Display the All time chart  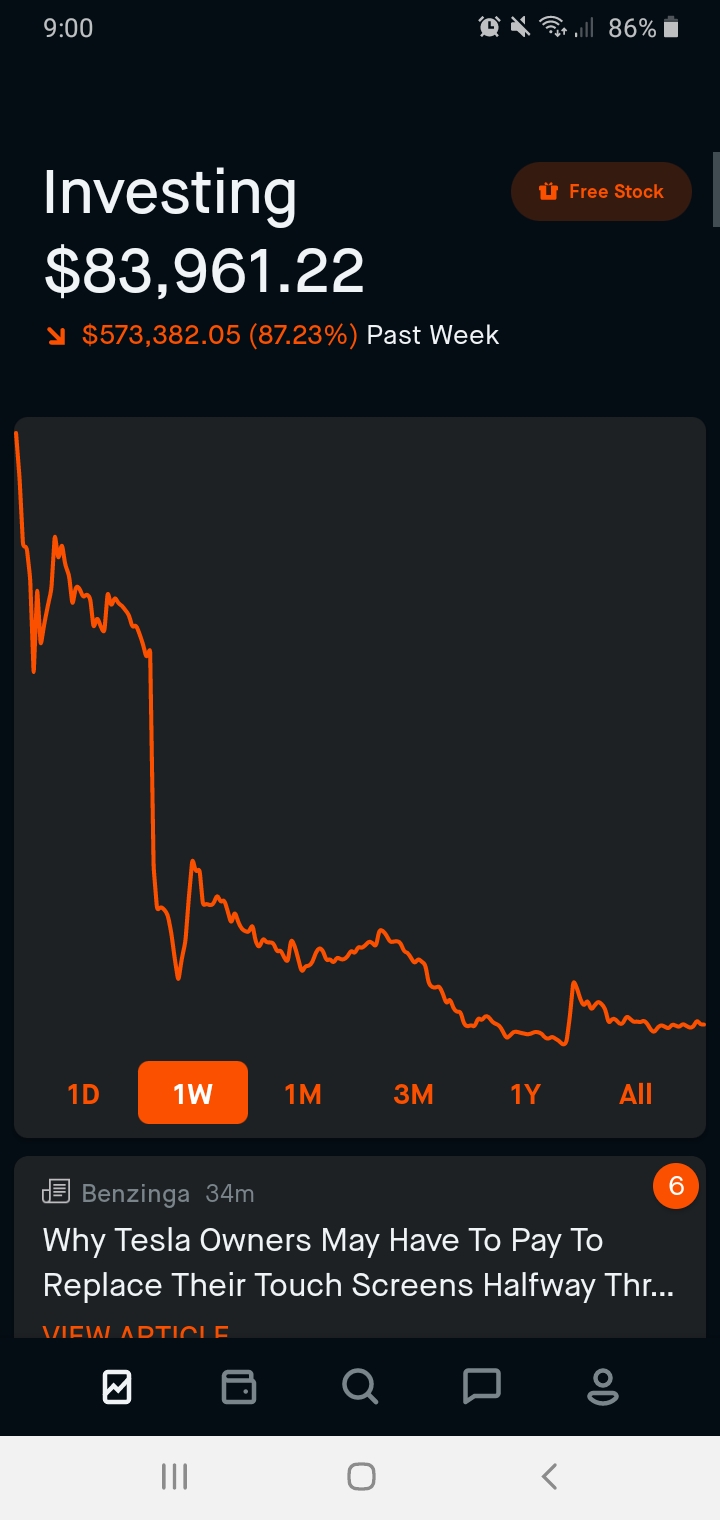[636, 1094]
